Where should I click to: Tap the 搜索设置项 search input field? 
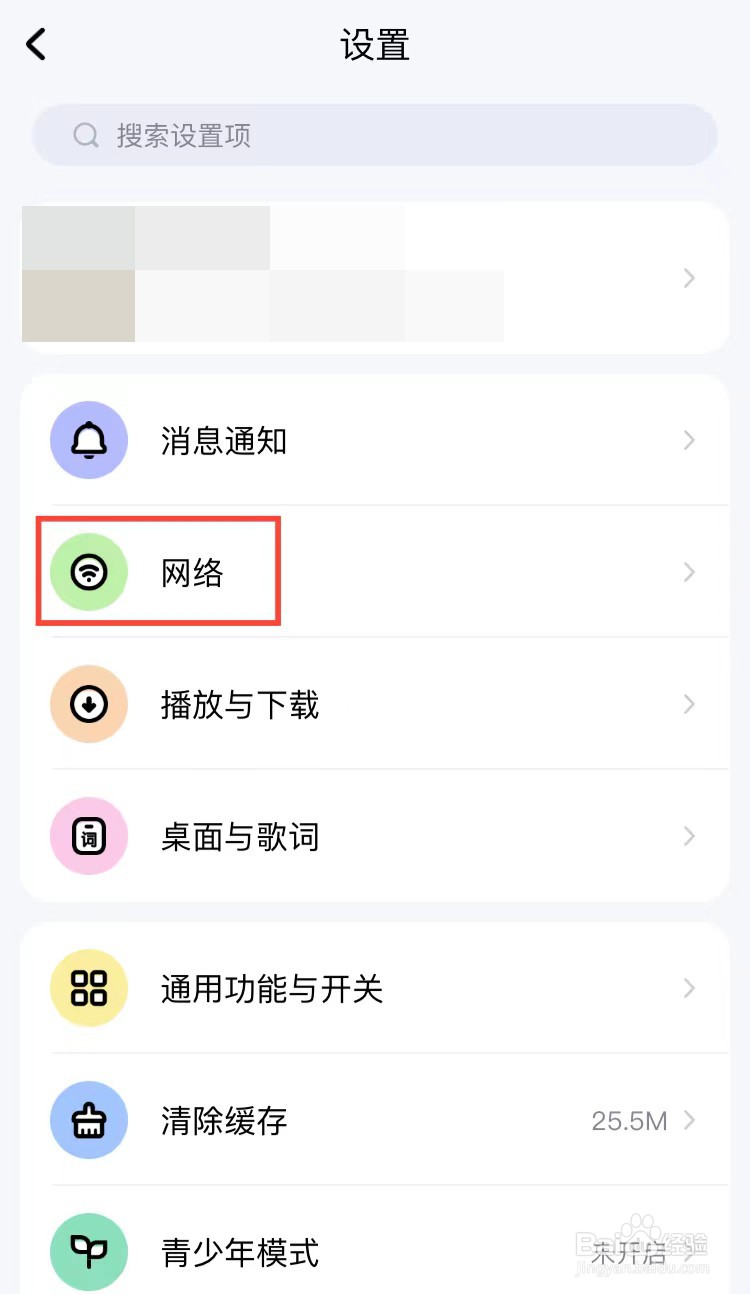(375, 135)
